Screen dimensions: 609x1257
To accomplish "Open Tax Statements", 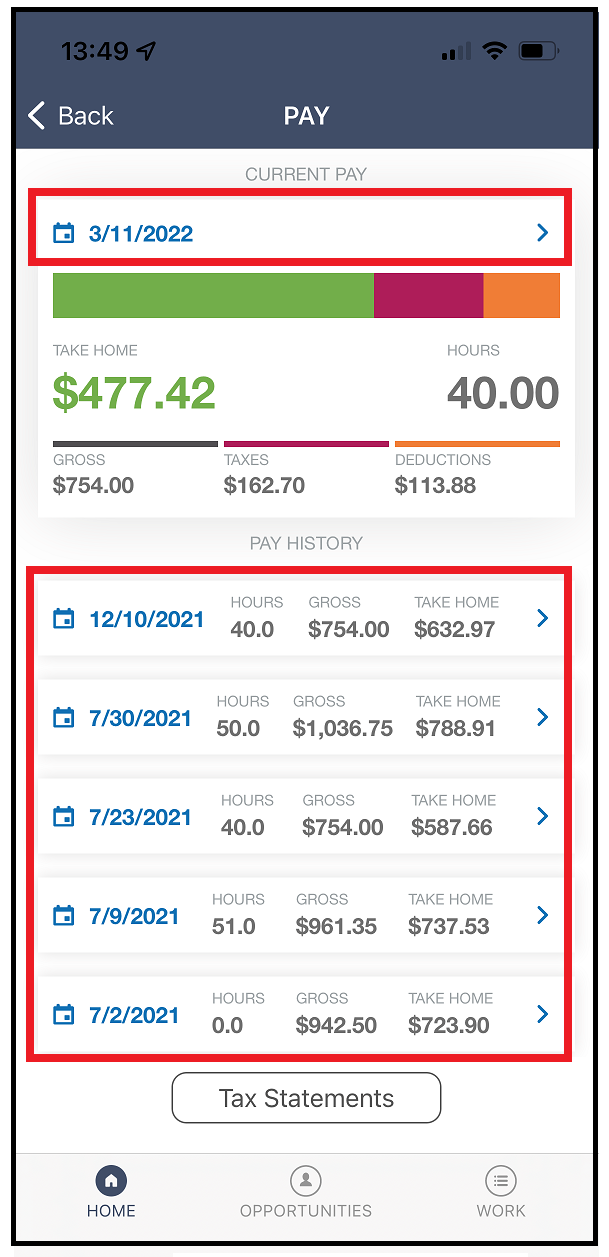I will 306,1098.
